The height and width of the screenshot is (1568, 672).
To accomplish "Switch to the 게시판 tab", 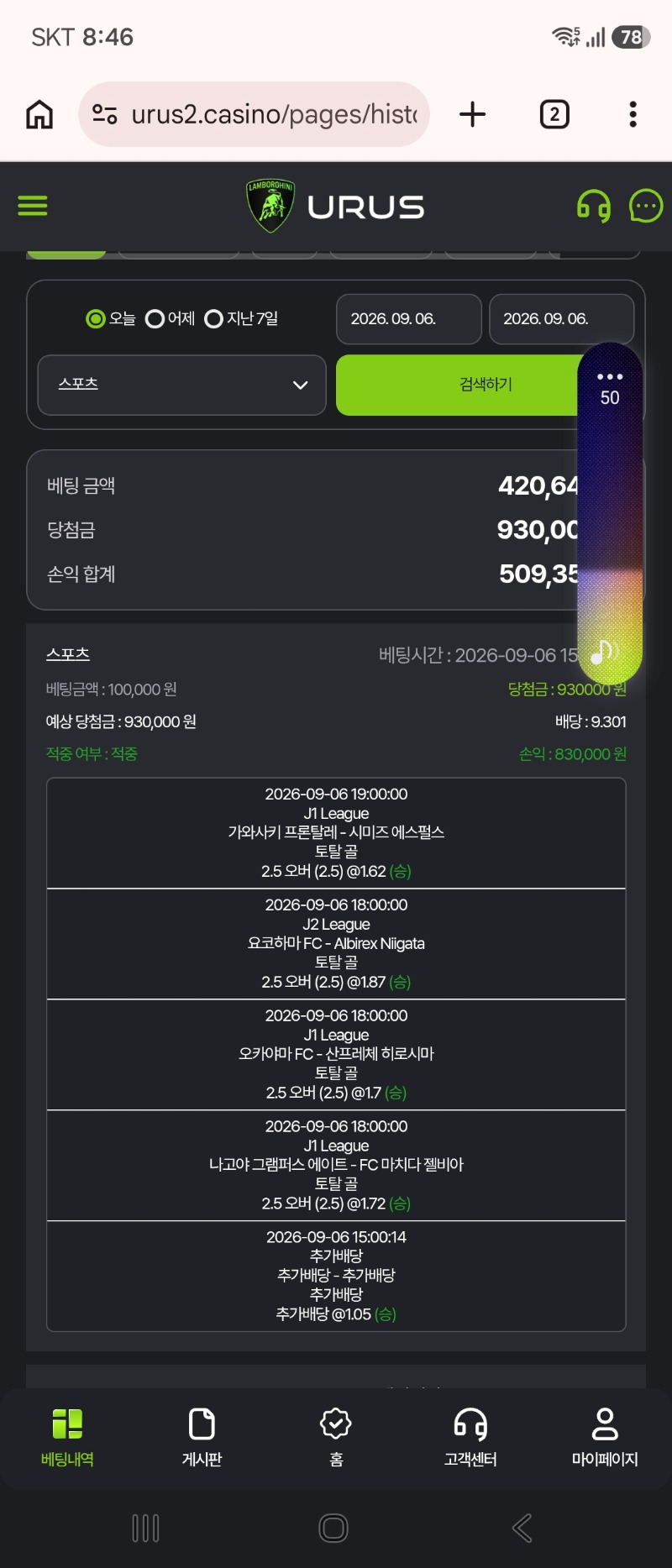I will pos(202,1438).
